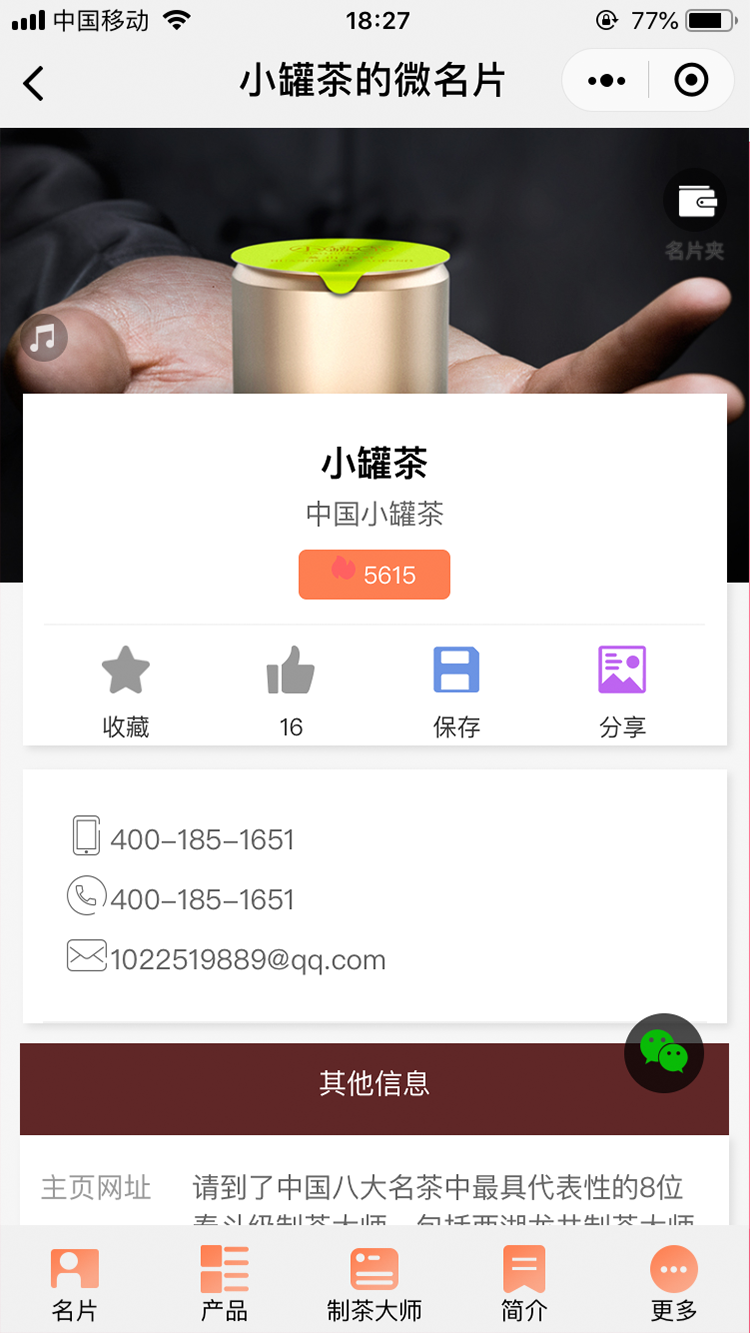Like the card with thumbs-up icon
This screenshot has height=1333, width=750.
(291, 688)
